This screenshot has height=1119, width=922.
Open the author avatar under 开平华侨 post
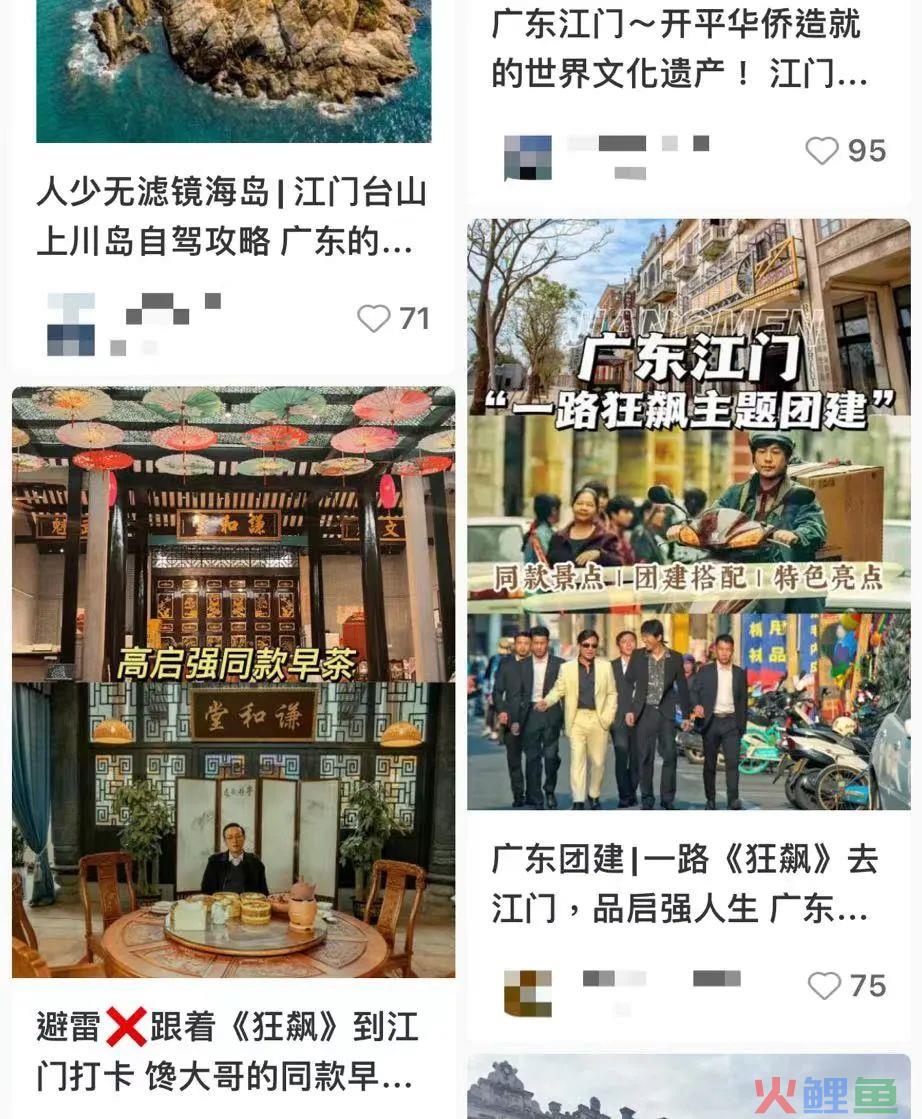[x=528, y=157]
